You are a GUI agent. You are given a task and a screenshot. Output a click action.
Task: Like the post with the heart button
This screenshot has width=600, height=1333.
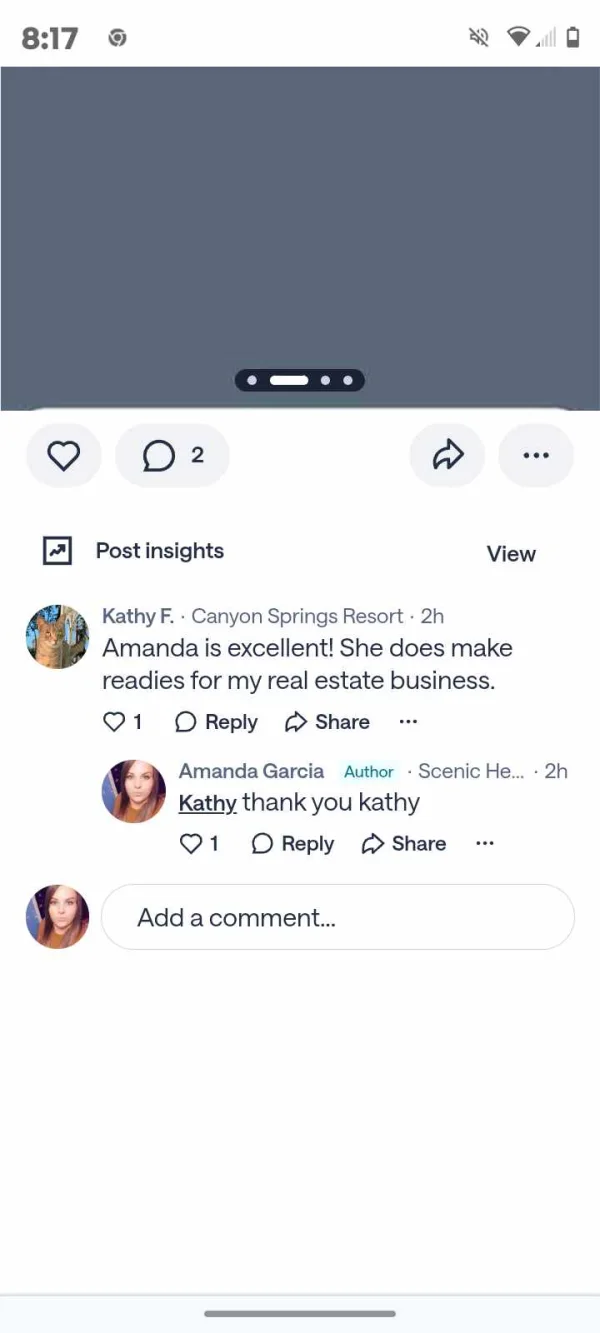click(64, 456)
